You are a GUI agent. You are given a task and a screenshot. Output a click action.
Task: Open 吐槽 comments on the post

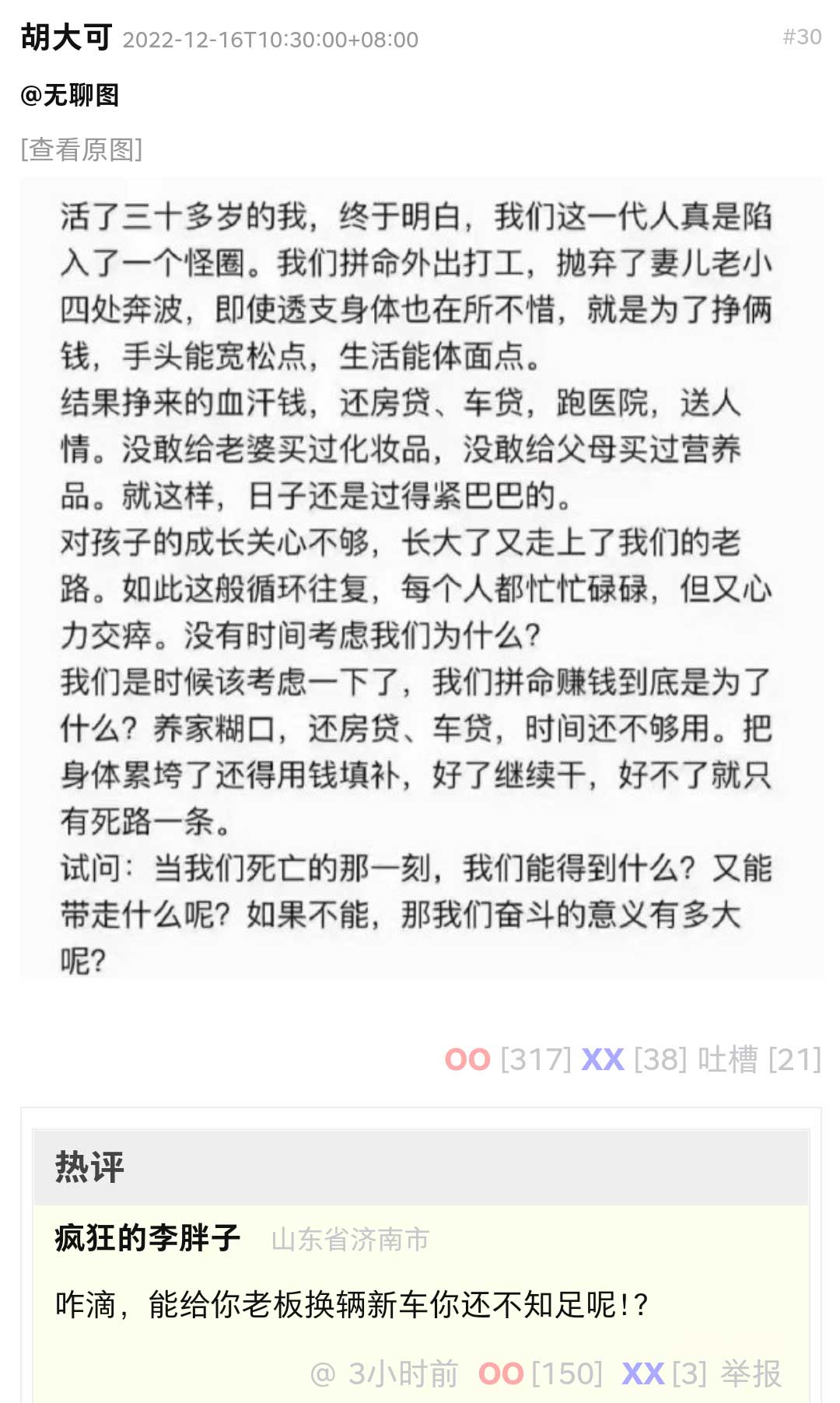point(727,1059)
